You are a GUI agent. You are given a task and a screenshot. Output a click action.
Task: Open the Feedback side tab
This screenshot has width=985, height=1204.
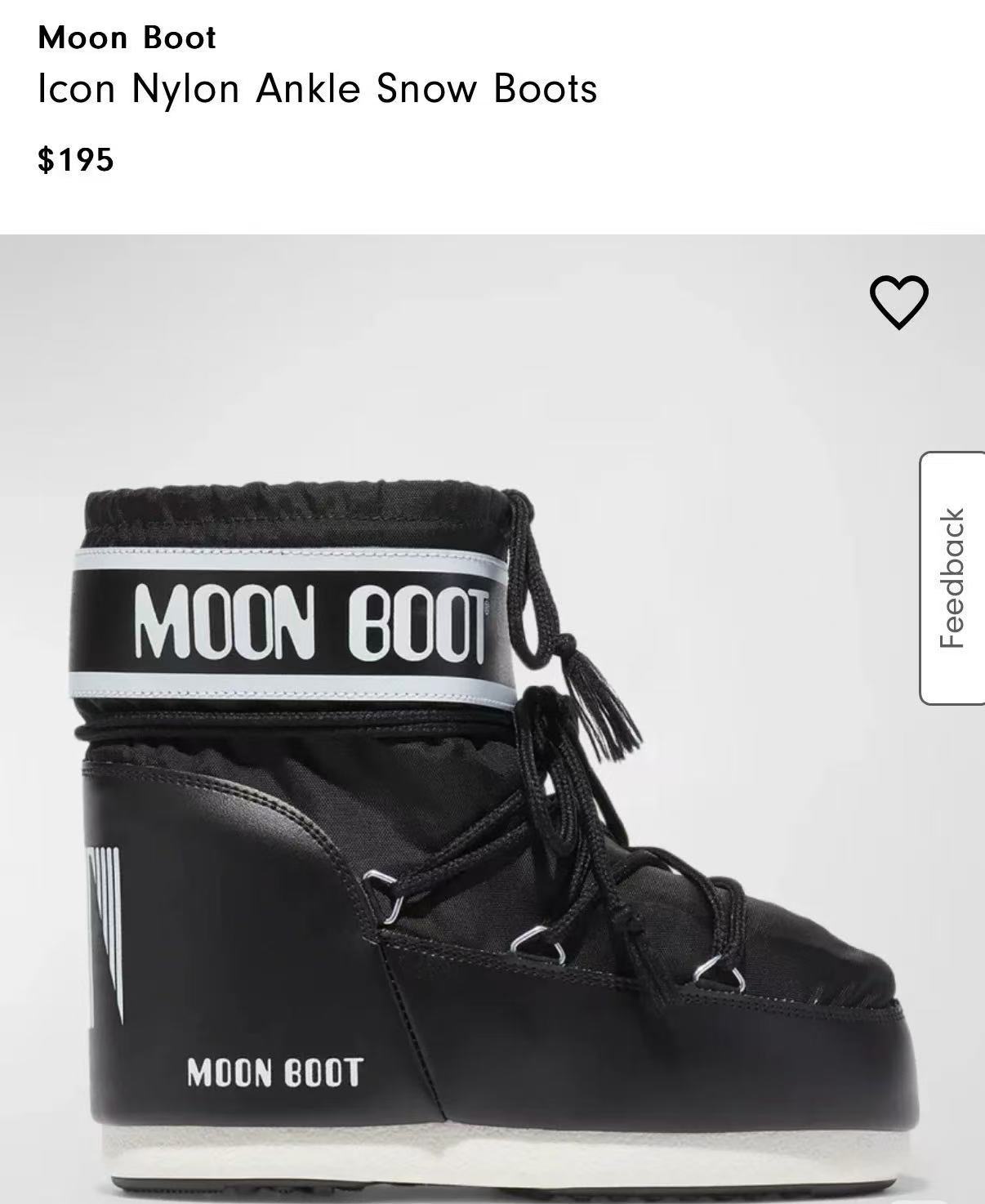tap(952, 578)
